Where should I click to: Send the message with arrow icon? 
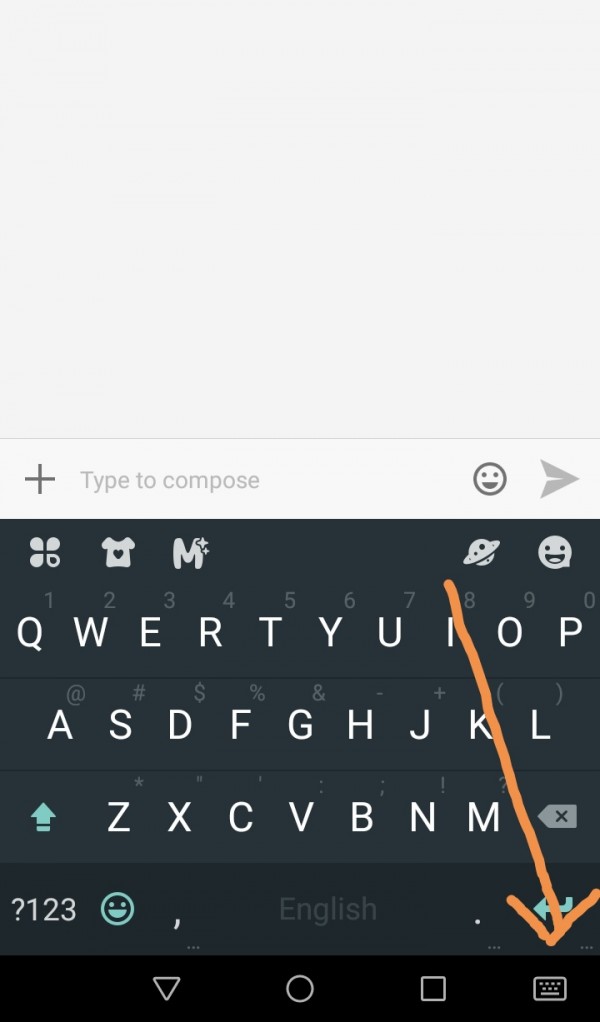tap(559, 479)
